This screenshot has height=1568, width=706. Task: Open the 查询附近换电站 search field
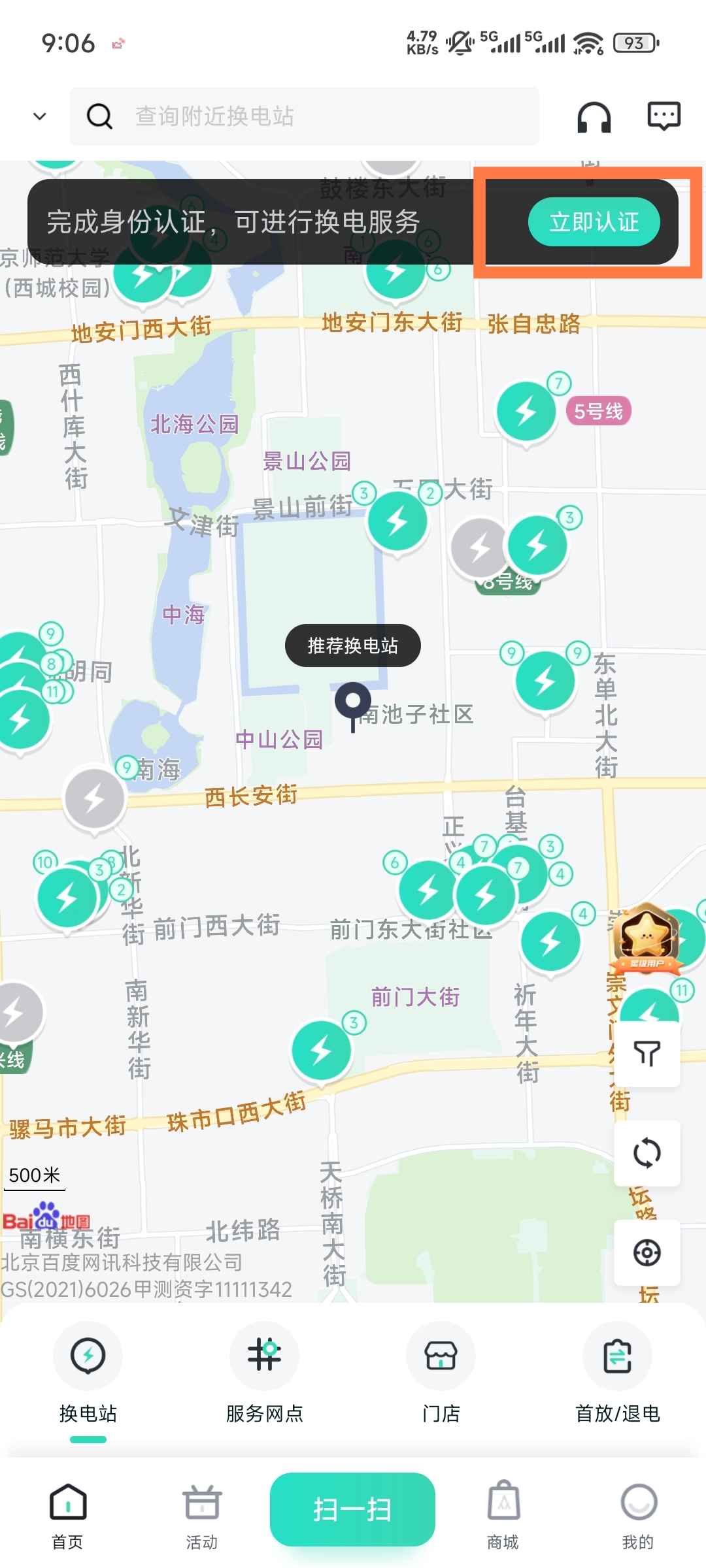(305, 116)
